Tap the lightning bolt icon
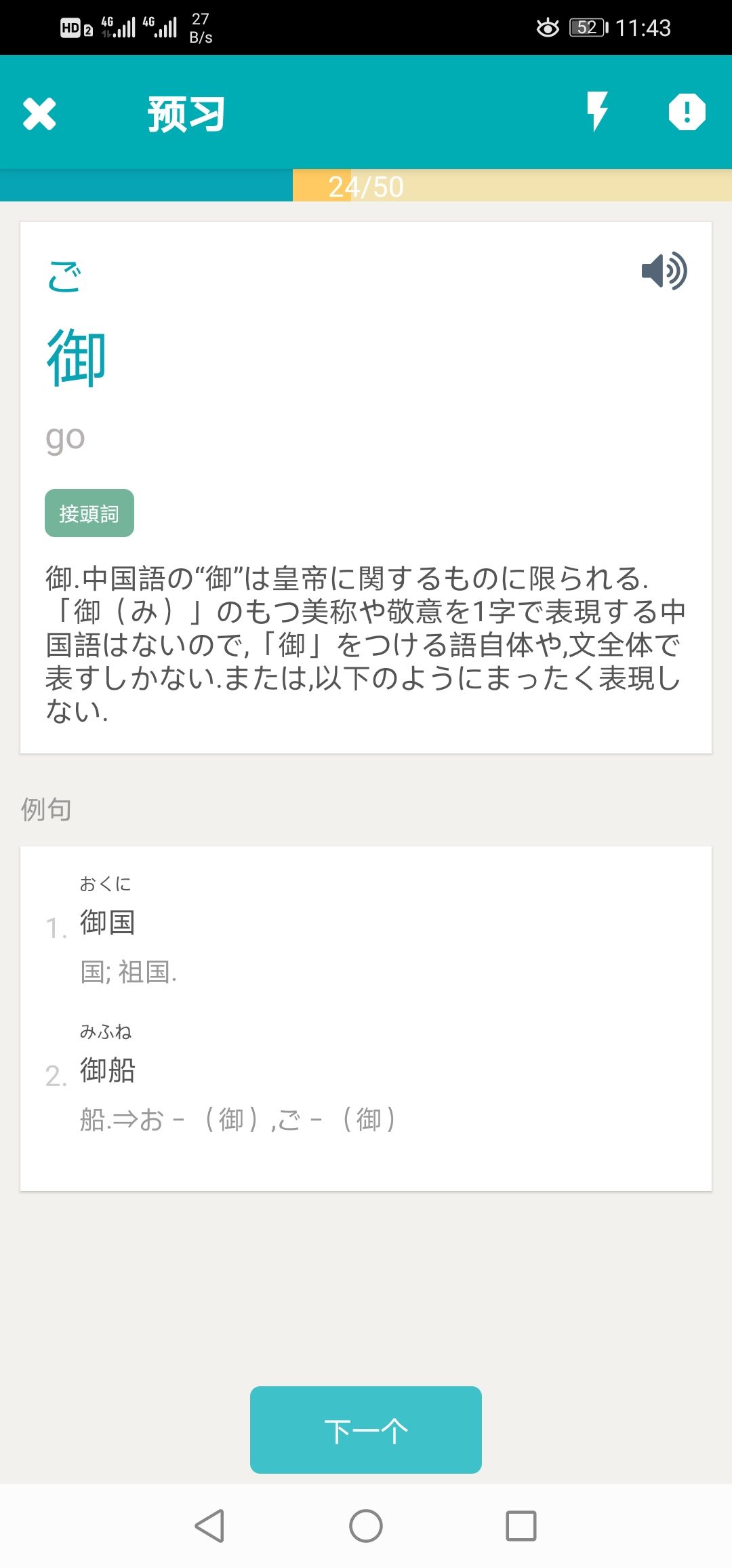Viewport: 732px width, 1568px height. click(x=597, y=111)
